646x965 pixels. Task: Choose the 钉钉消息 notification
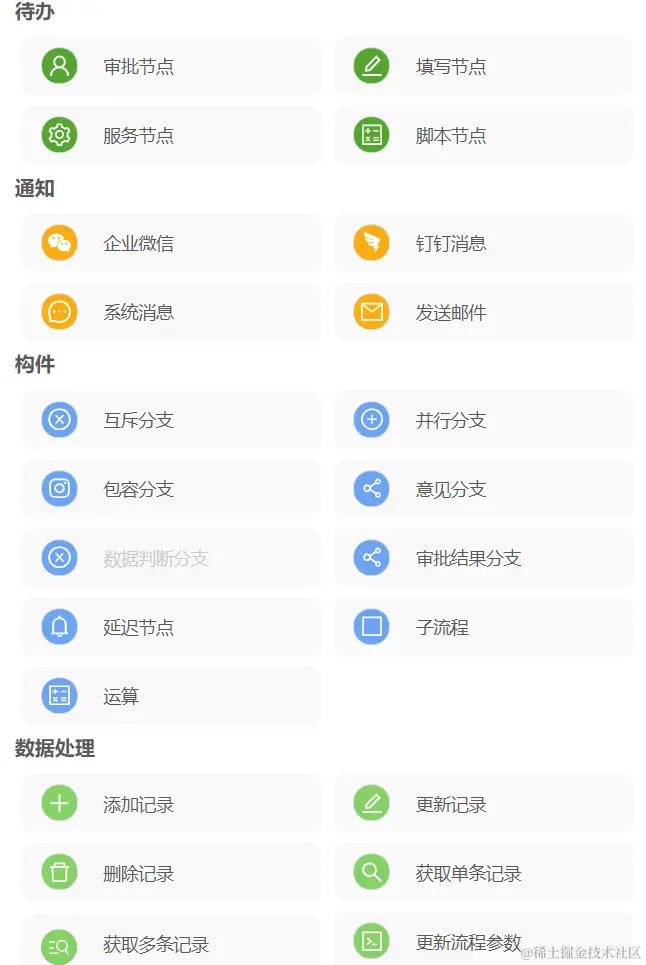483,243
